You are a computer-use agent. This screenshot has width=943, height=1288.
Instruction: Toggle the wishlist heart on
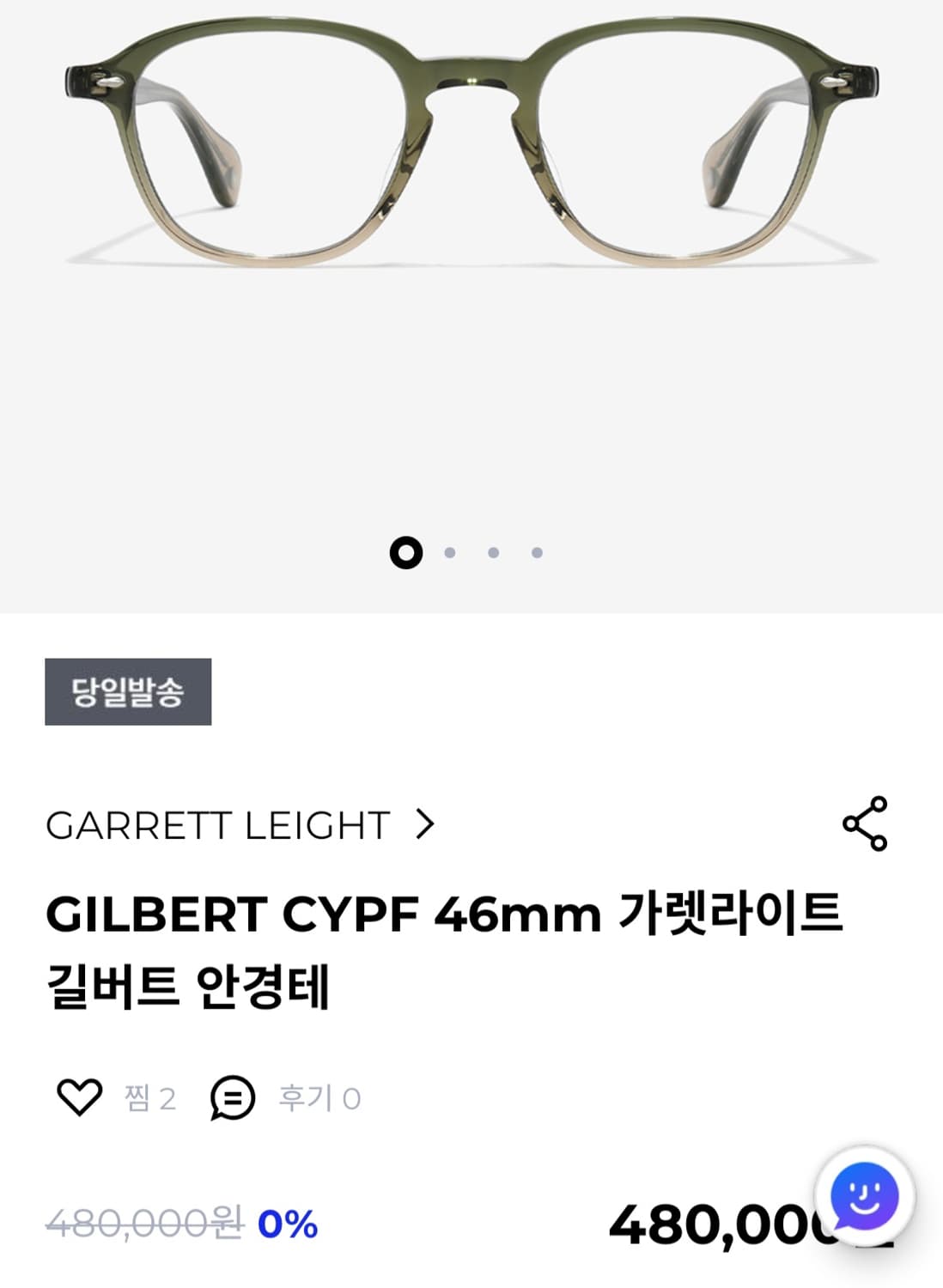point(79,1098)
